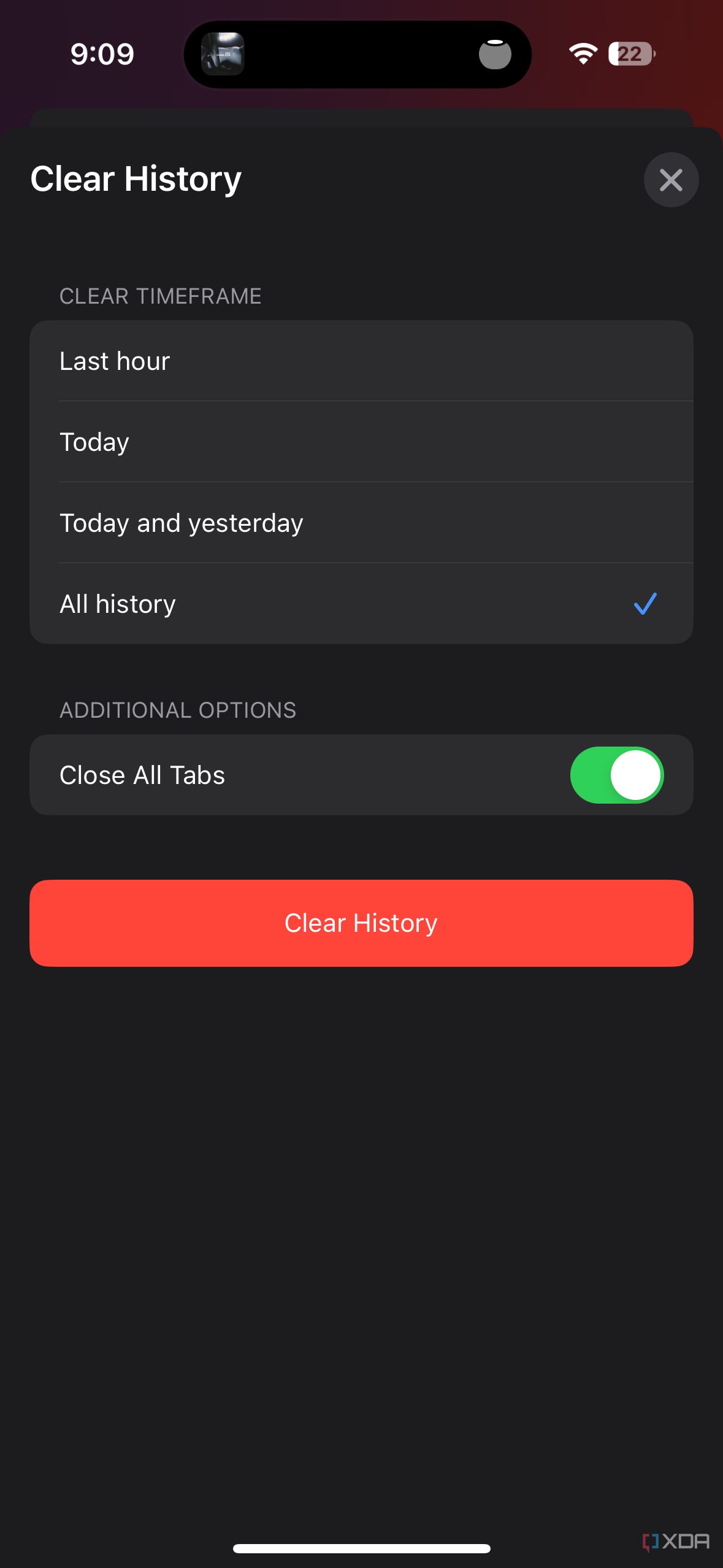Pick Today and yesterday timeframe
This screenshot has width=723, height=1568.
(361, 523)
